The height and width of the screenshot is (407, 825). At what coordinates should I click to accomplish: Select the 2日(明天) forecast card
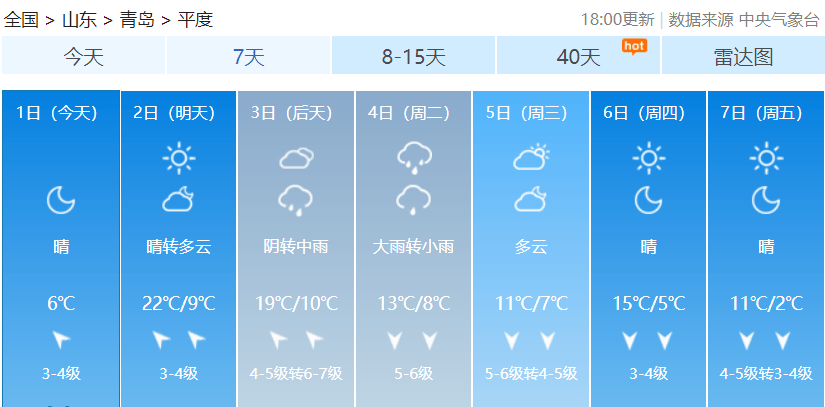(178, 247)
